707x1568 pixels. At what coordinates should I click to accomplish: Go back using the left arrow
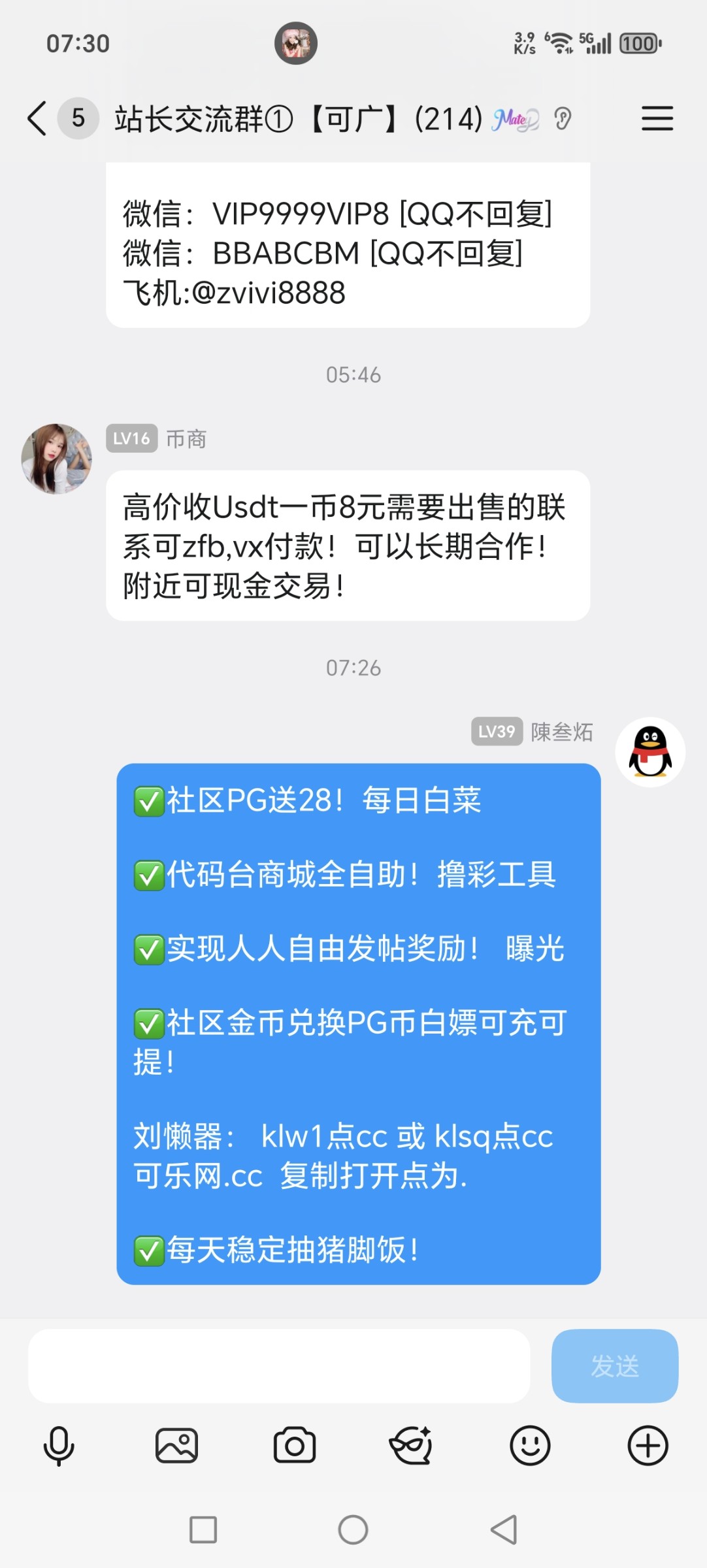(37, 119)
